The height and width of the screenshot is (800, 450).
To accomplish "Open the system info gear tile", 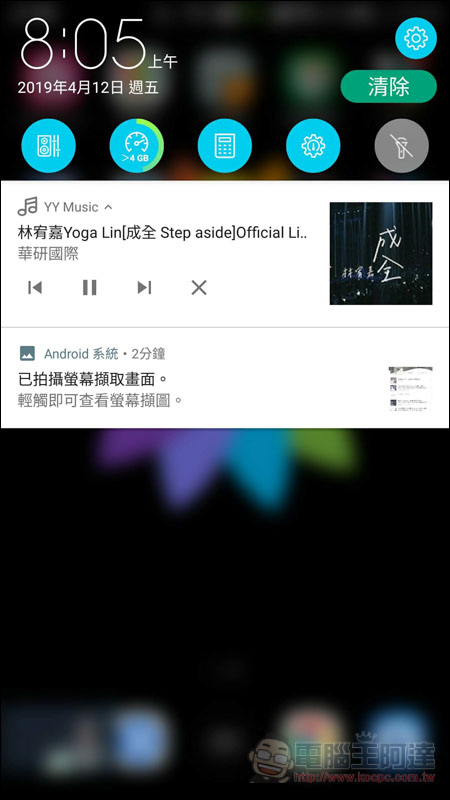I will tap(313, 146).
